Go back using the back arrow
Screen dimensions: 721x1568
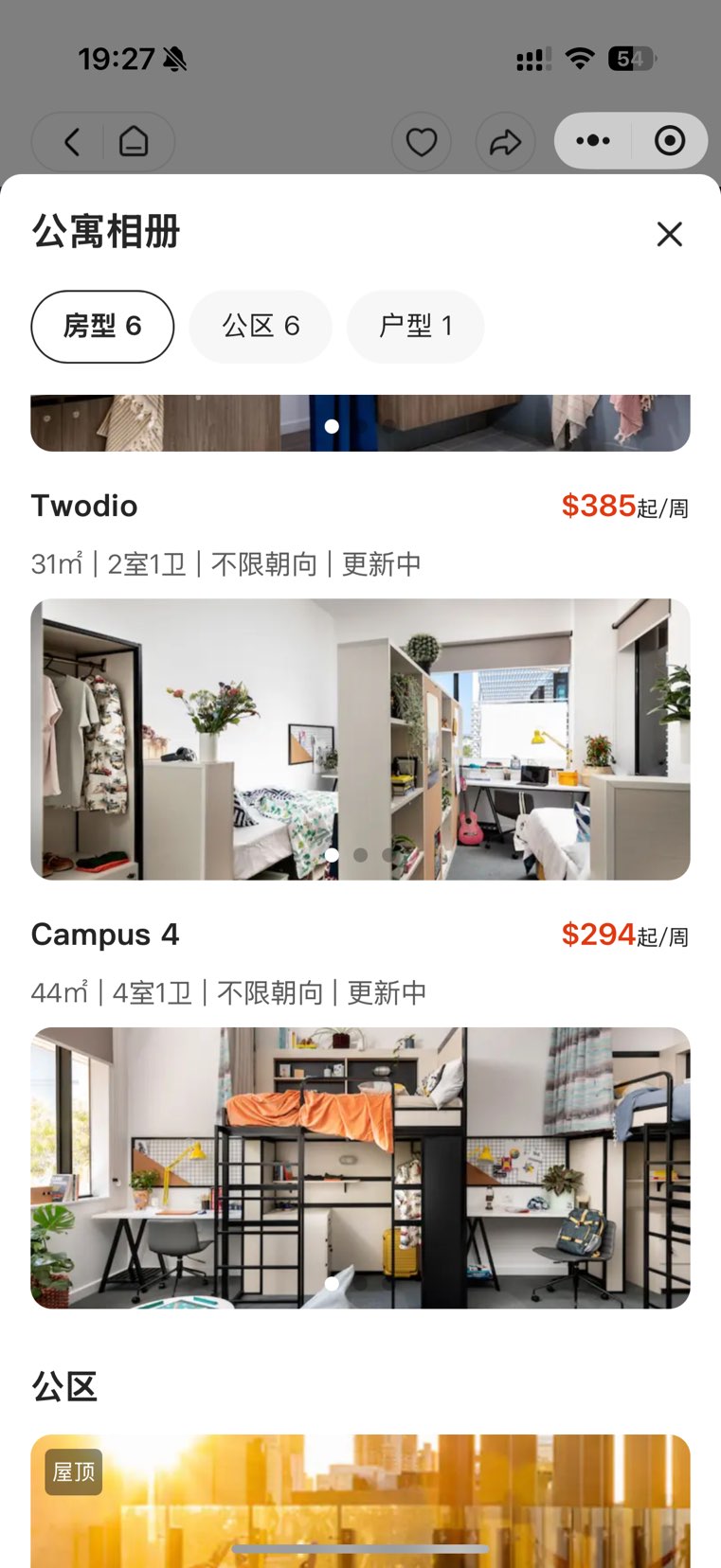pos(72,142)
